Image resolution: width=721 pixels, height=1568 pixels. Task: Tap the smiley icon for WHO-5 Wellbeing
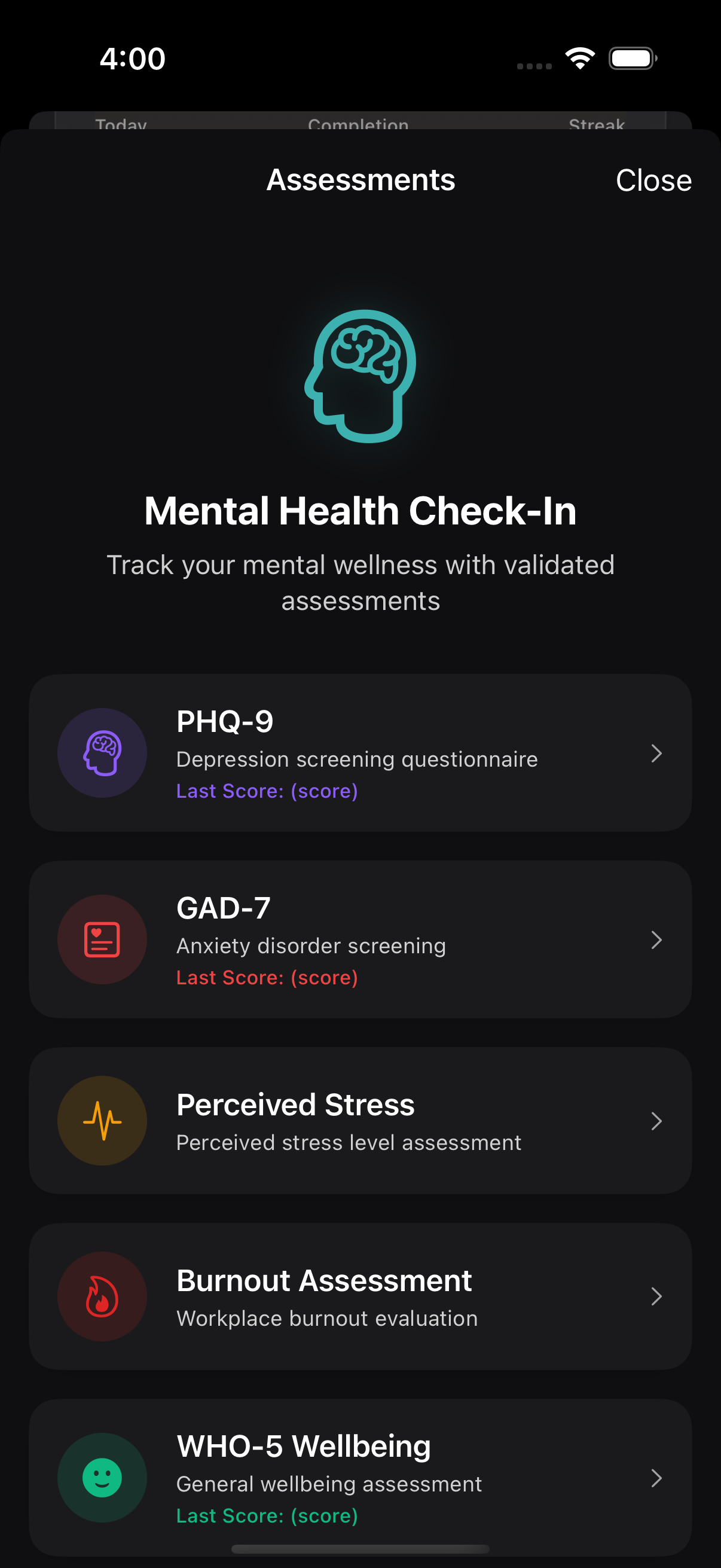102,1478
